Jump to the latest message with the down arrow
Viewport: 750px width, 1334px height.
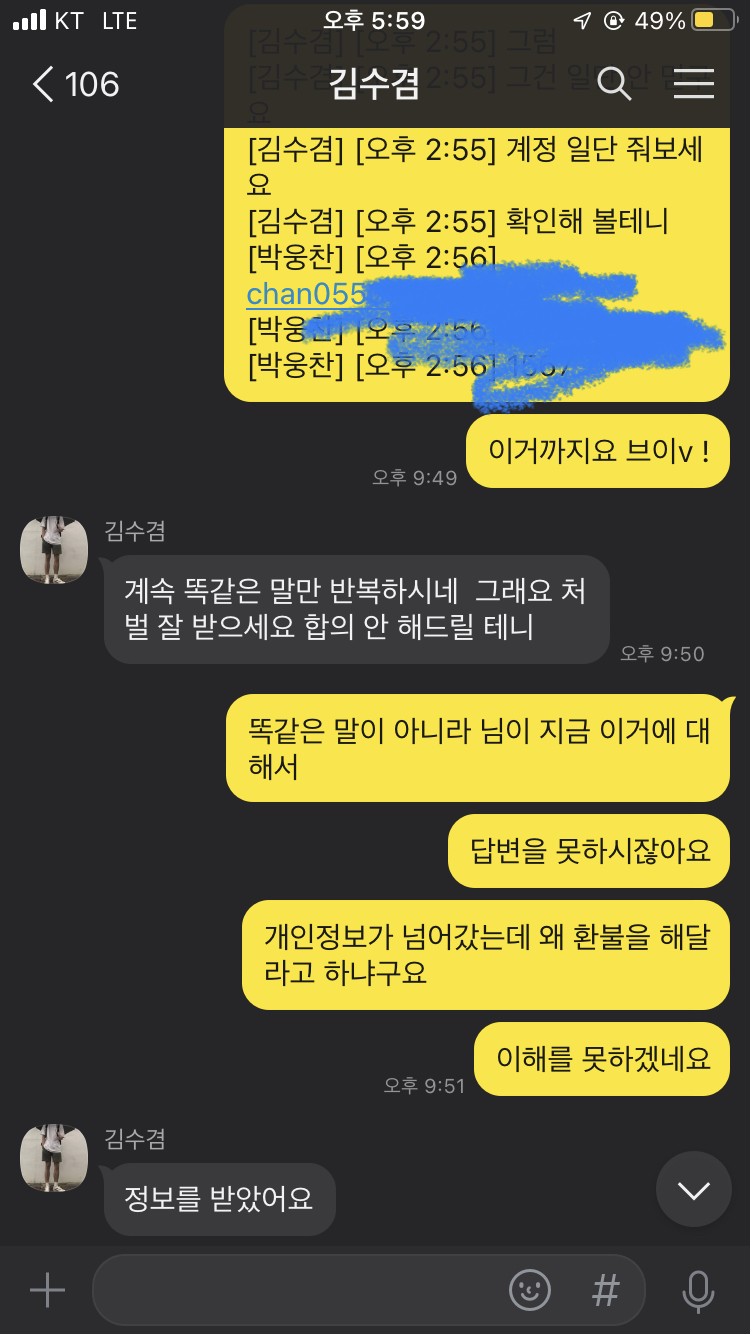click(x=693, y=1190)
